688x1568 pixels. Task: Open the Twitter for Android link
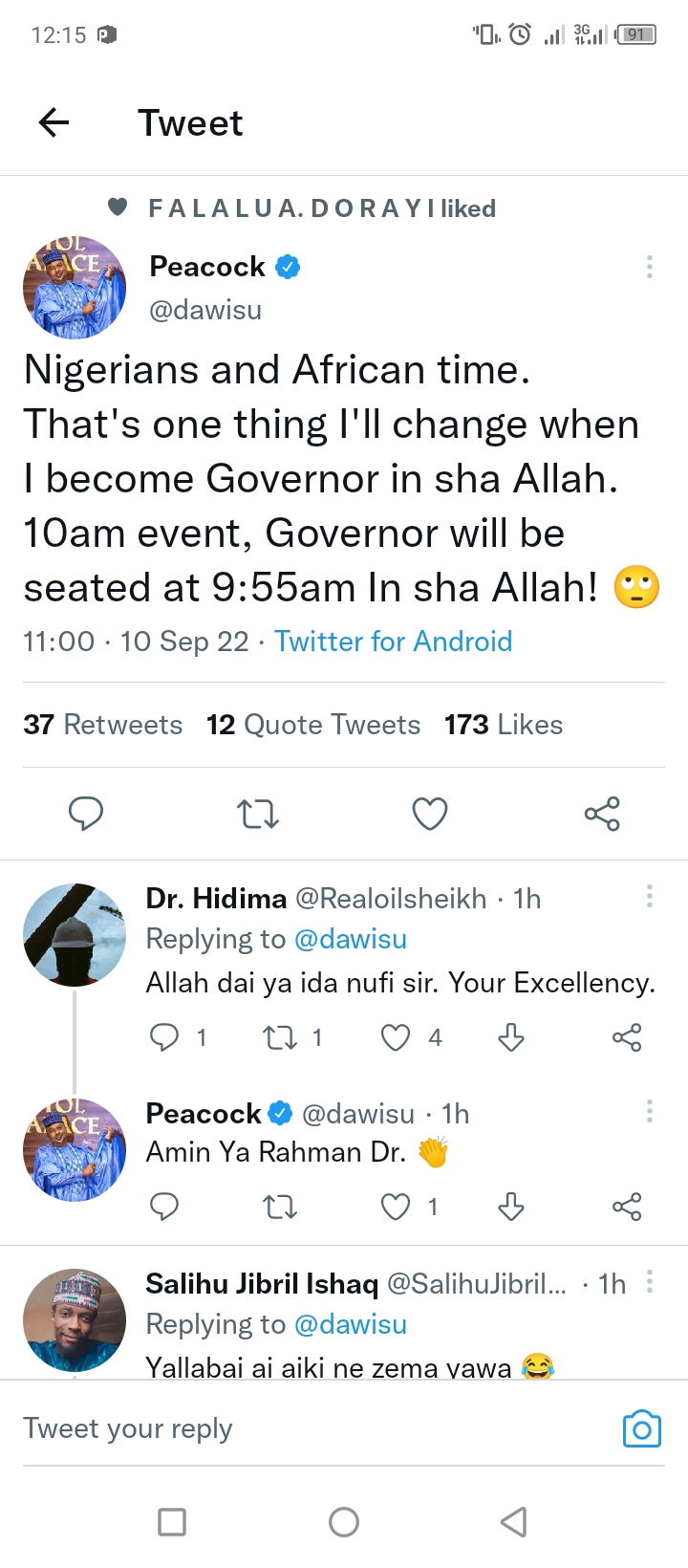[x=394, y=641]
